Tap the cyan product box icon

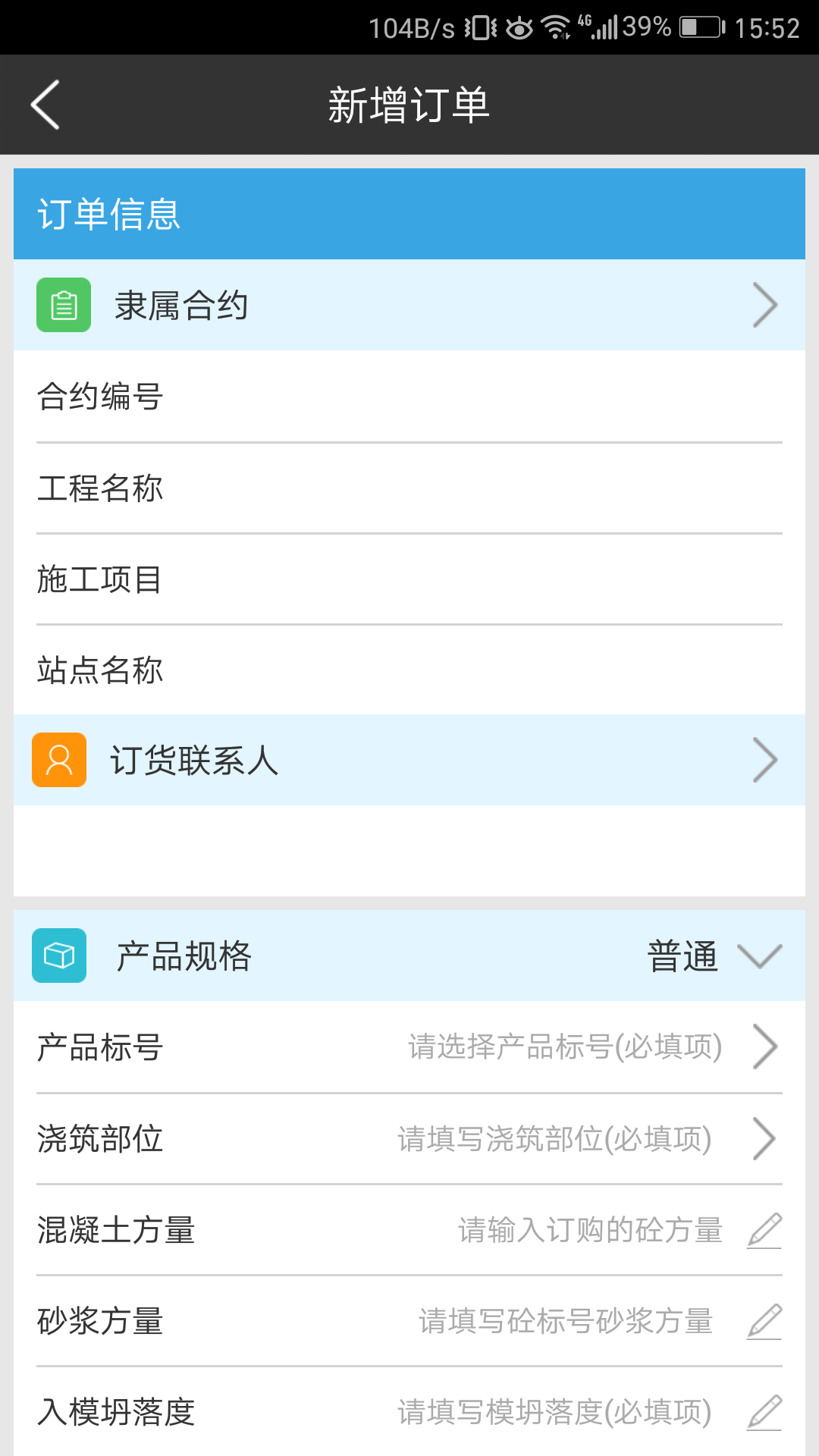coord(59,955)
